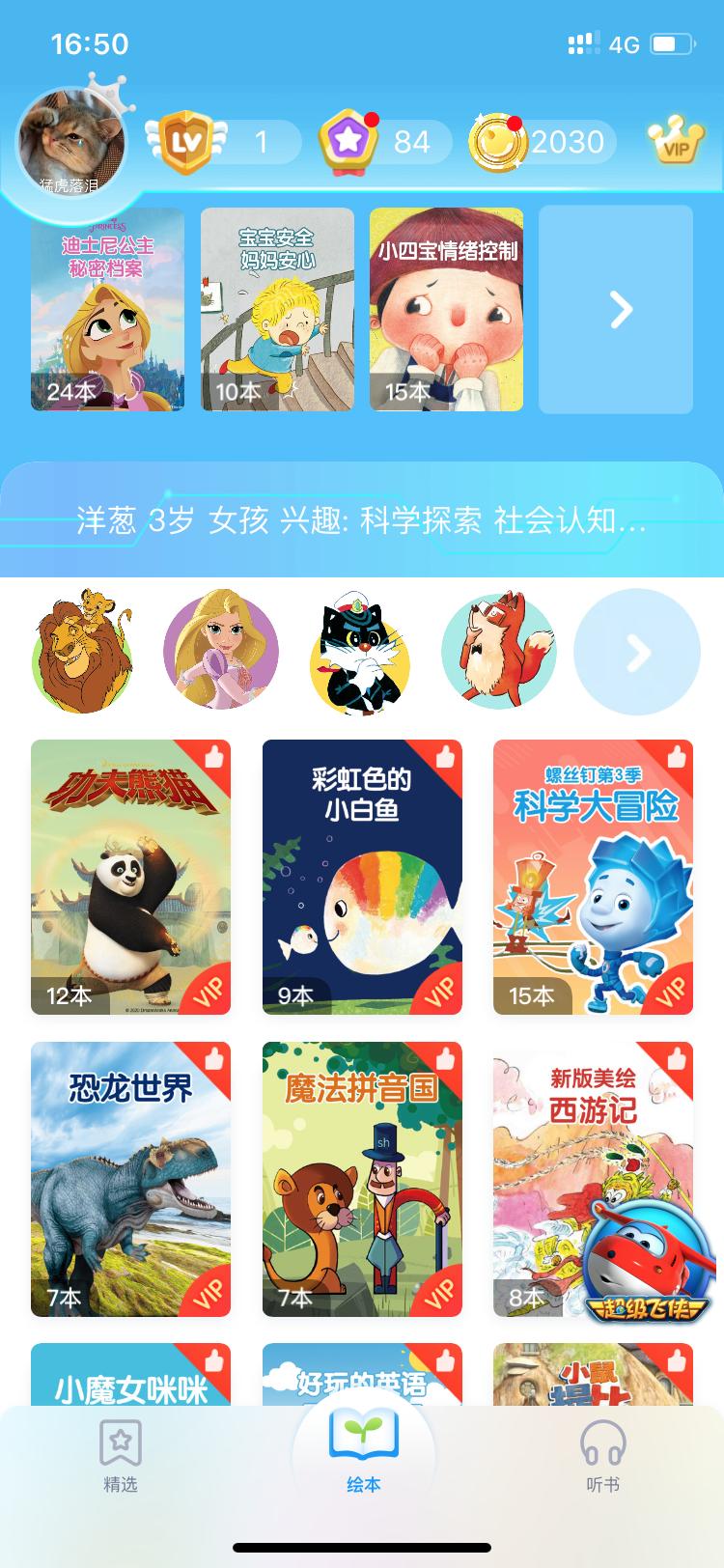Show more collections via top arrow tile
The height and width of the screenshot is (1568, 724).
coord(616,309)
